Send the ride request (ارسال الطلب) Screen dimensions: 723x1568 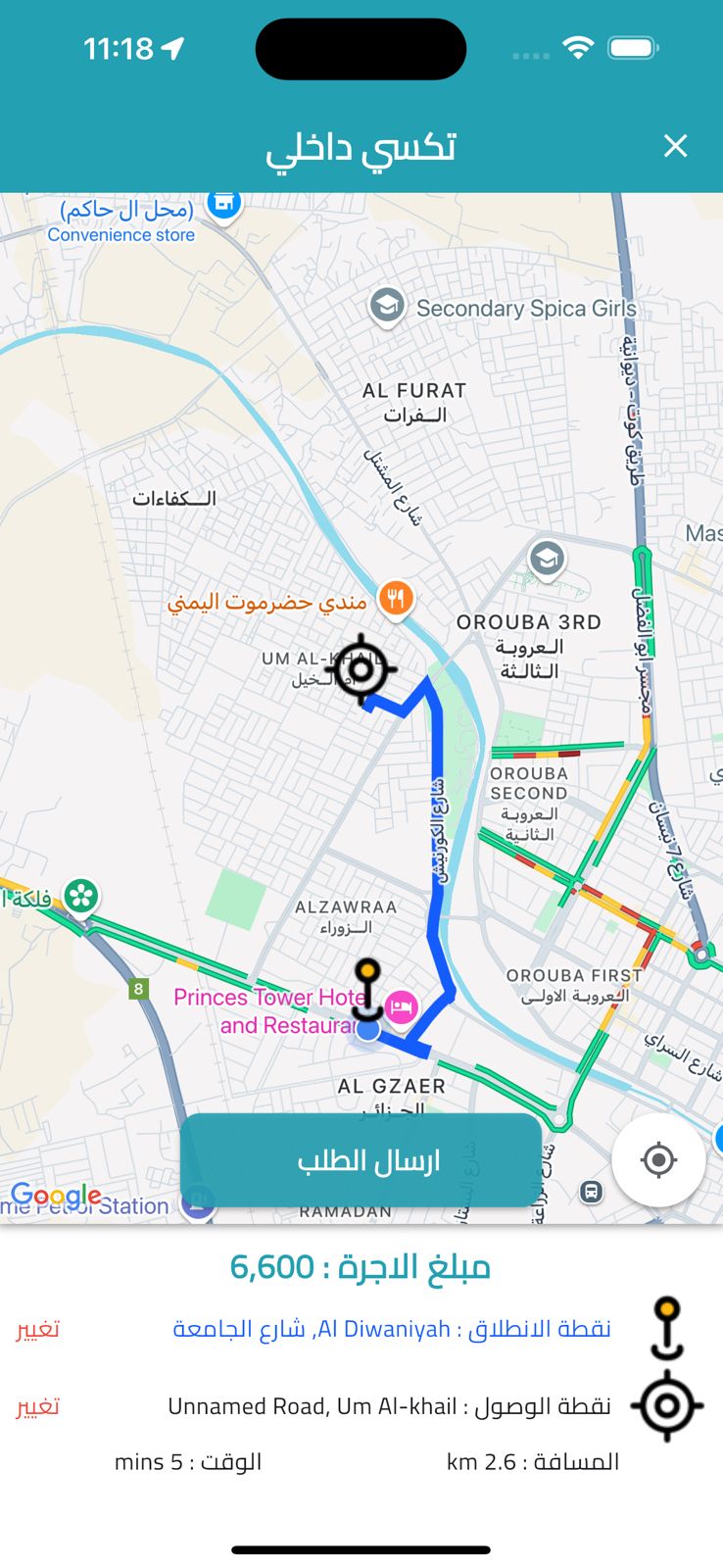[361, 1160]
